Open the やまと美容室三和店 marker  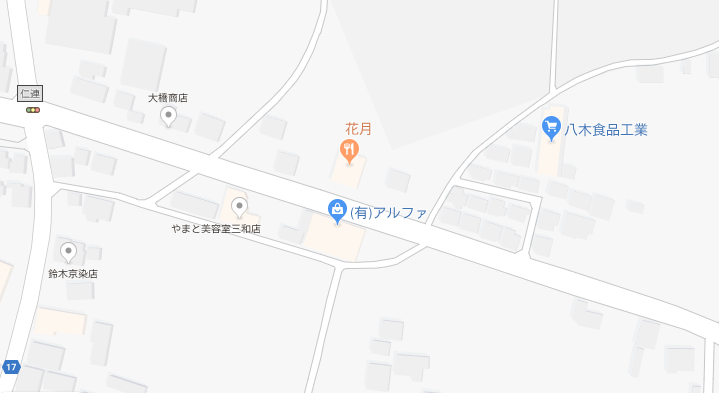[x=239, y=207]
